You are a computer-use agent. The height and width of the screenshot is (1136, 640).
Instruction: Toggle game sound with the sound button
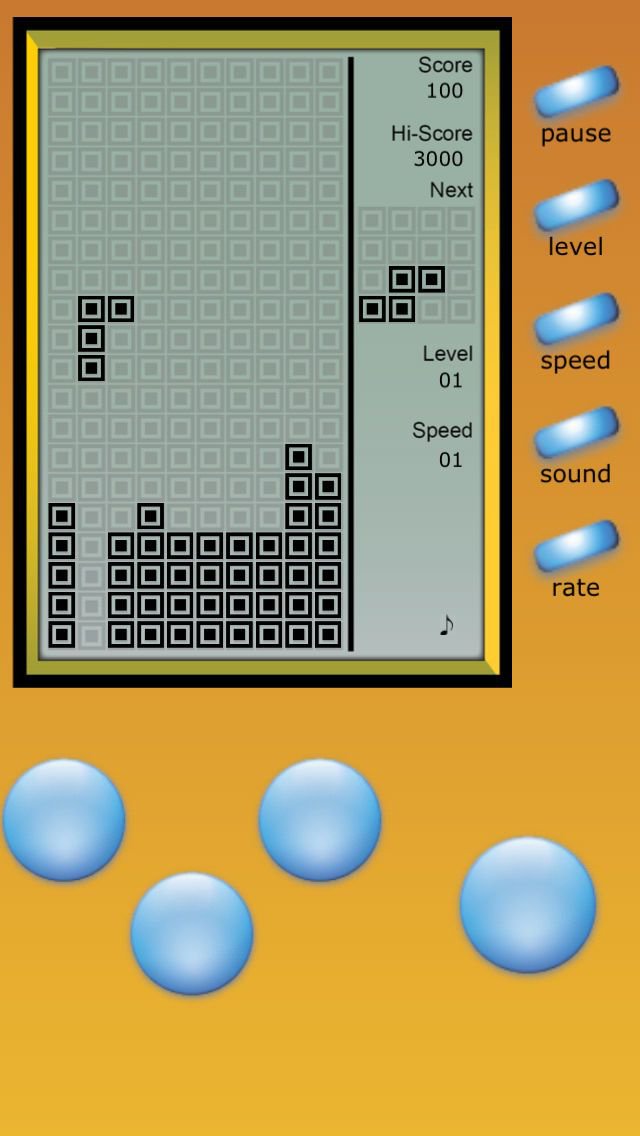pyautogui.click(x=576, y=432)
